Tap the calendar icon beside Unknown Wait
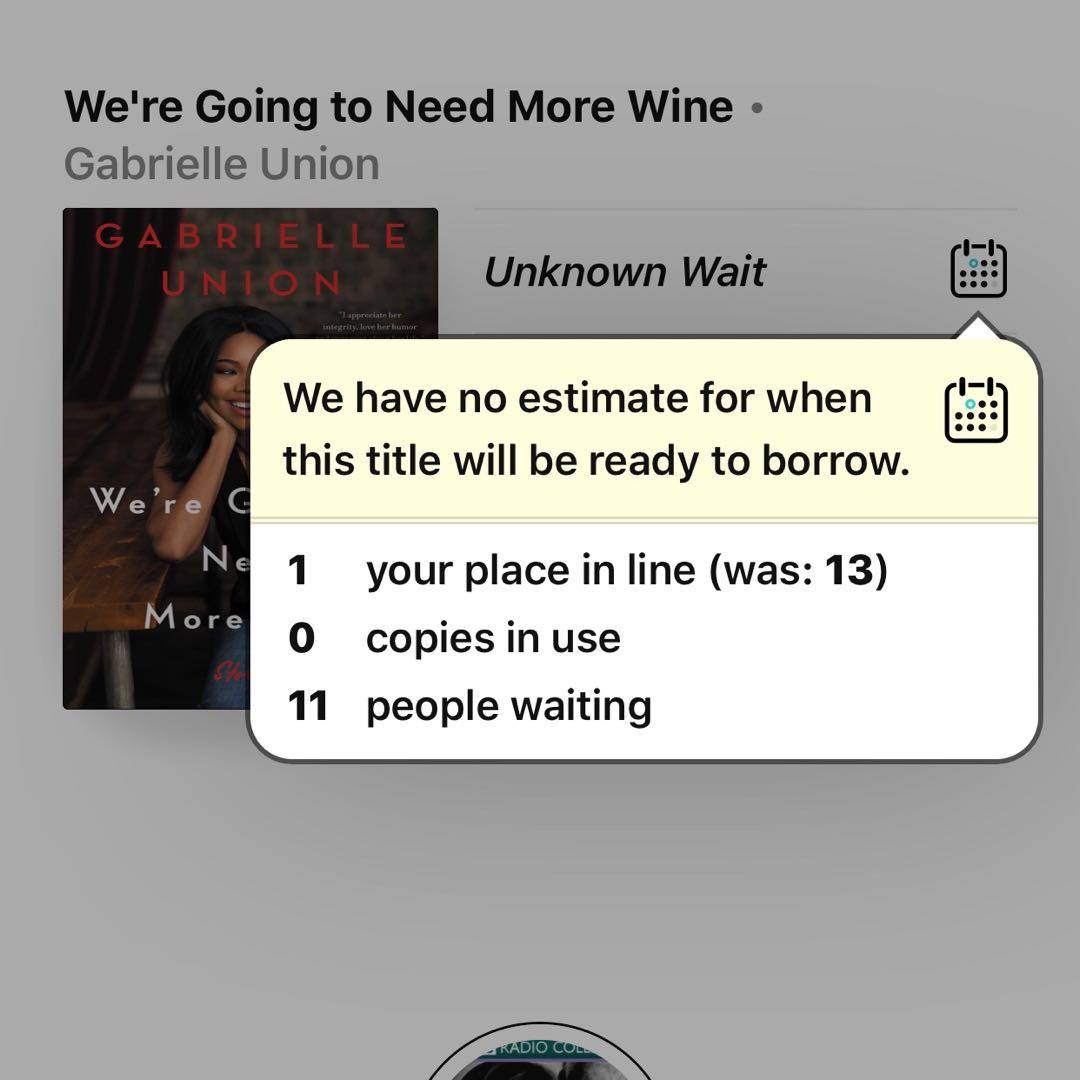The image size is (1080, 1080). click(x=977, y=268)
